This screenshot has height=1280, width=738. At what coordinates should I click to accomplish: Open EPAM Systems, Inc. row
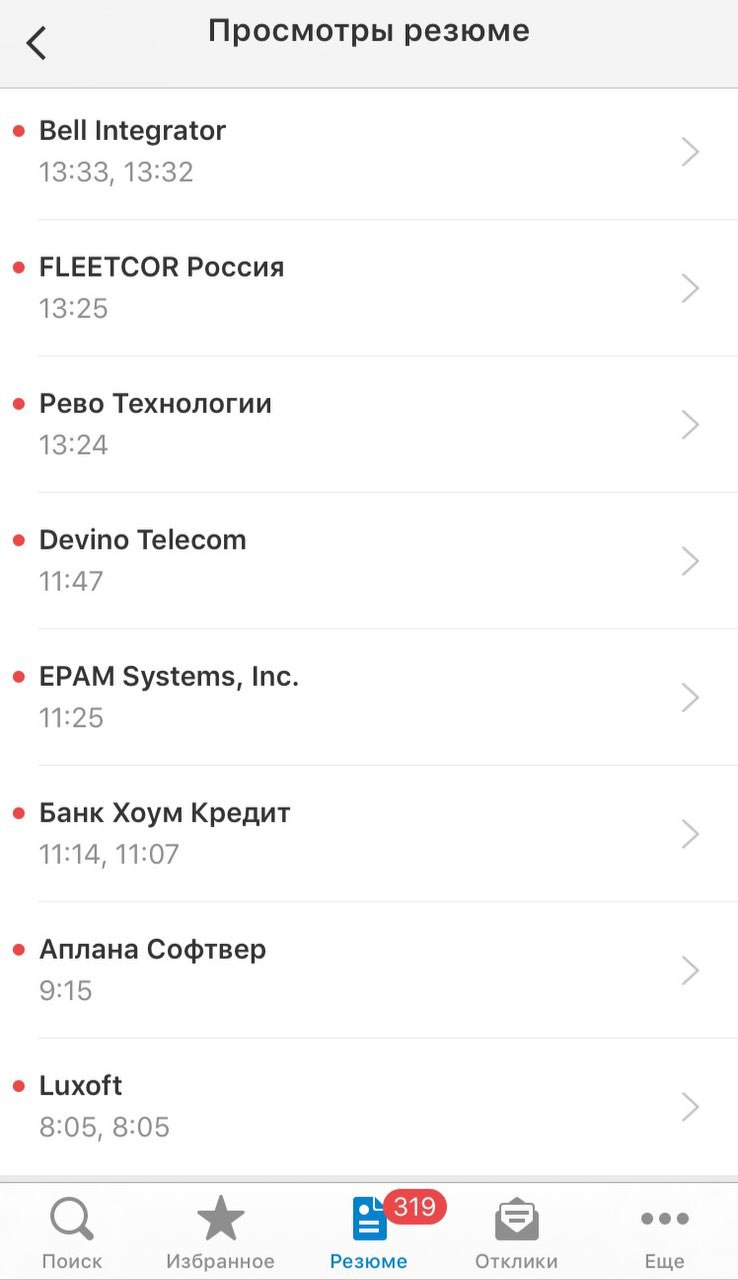(x=369, y=697)
